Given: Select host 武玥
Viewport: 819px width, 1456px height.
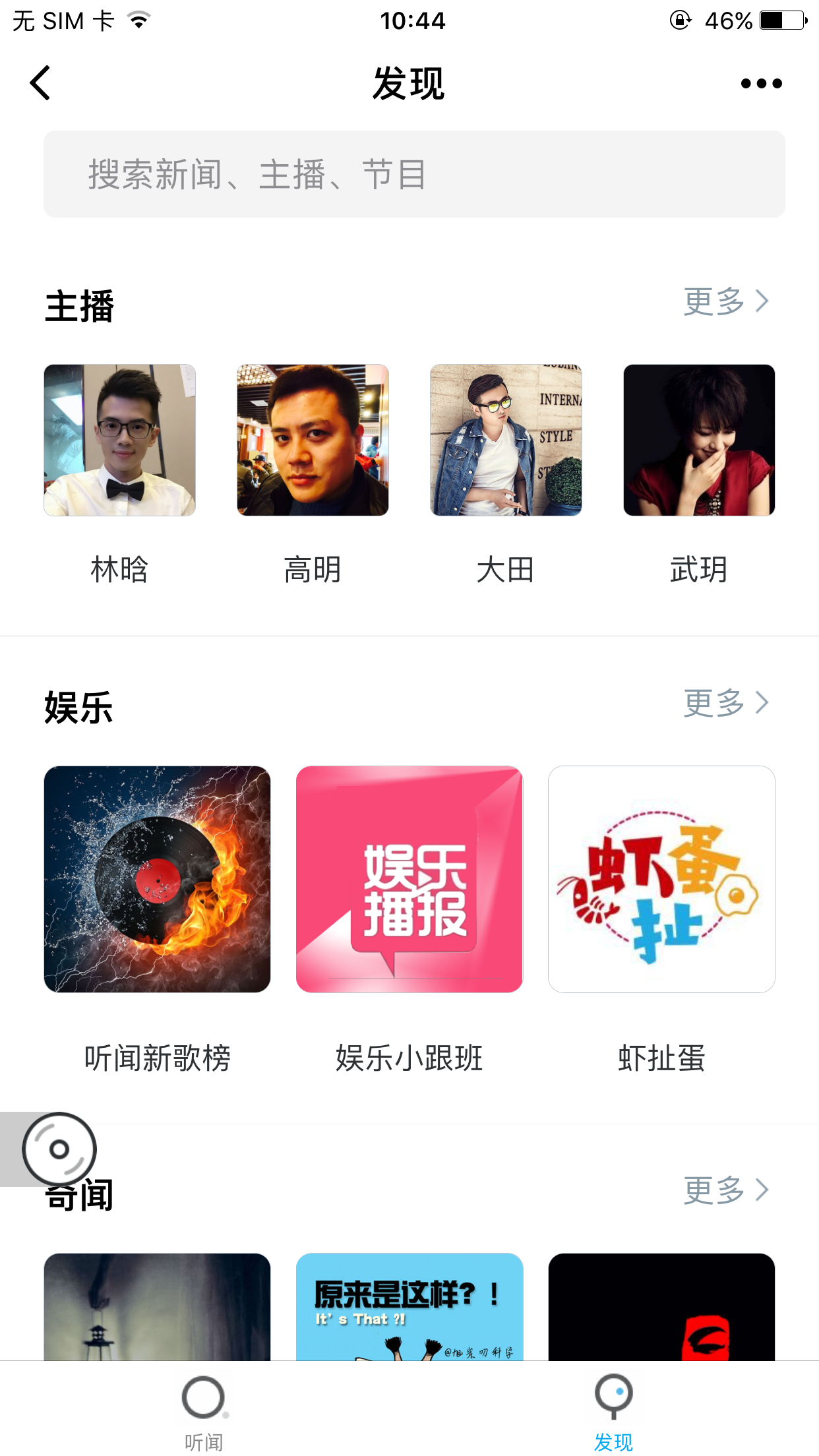Looking at the screenshot, I should [x=699, y=440].
